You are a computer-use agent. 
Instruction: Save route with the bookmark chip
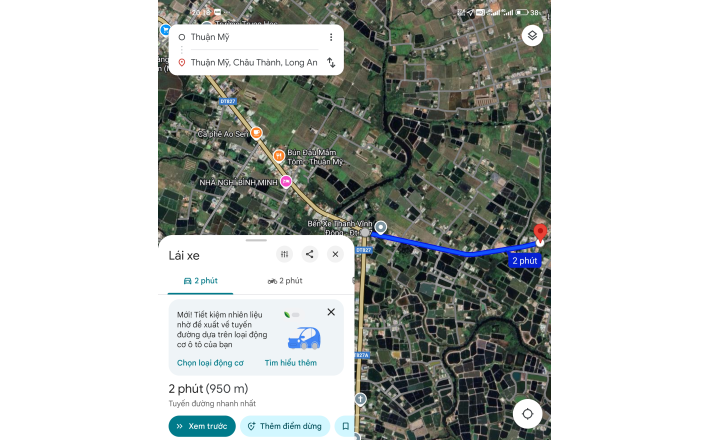coord(345,426)
